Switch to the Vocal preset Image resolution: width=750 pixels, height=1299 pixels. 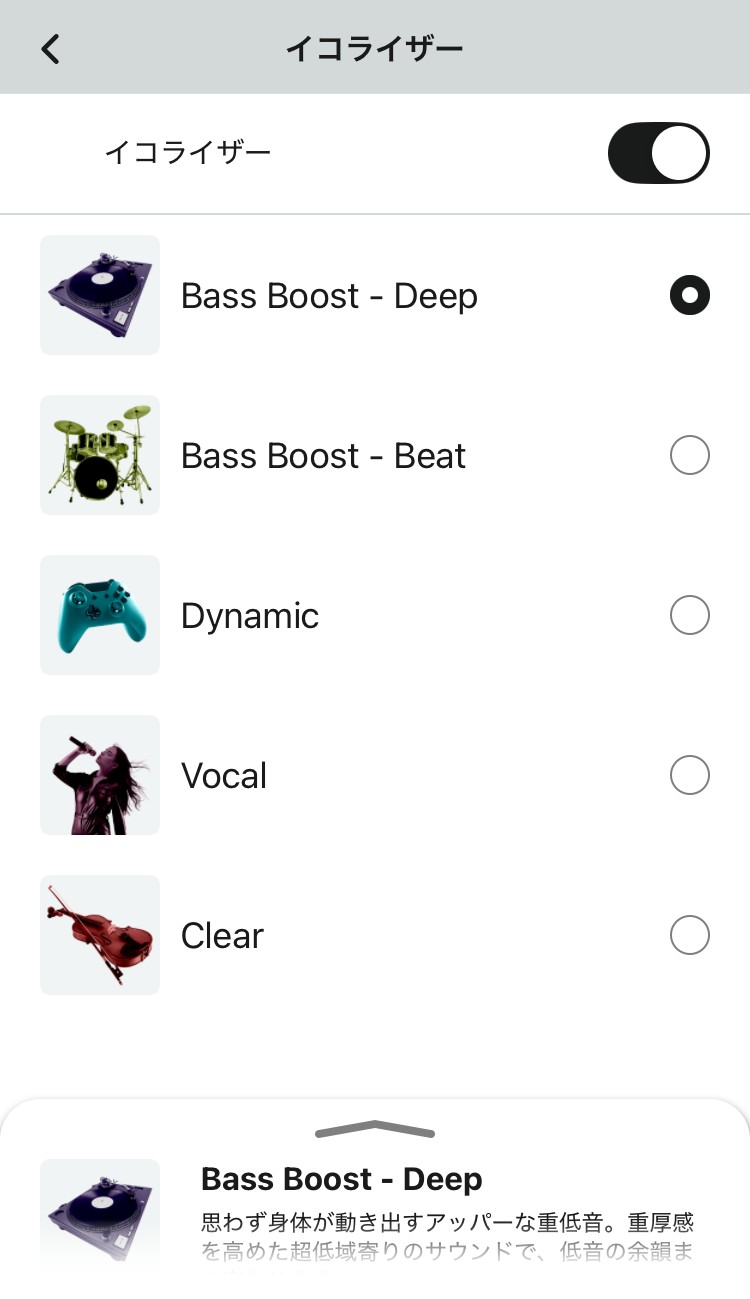click(689, 775)
